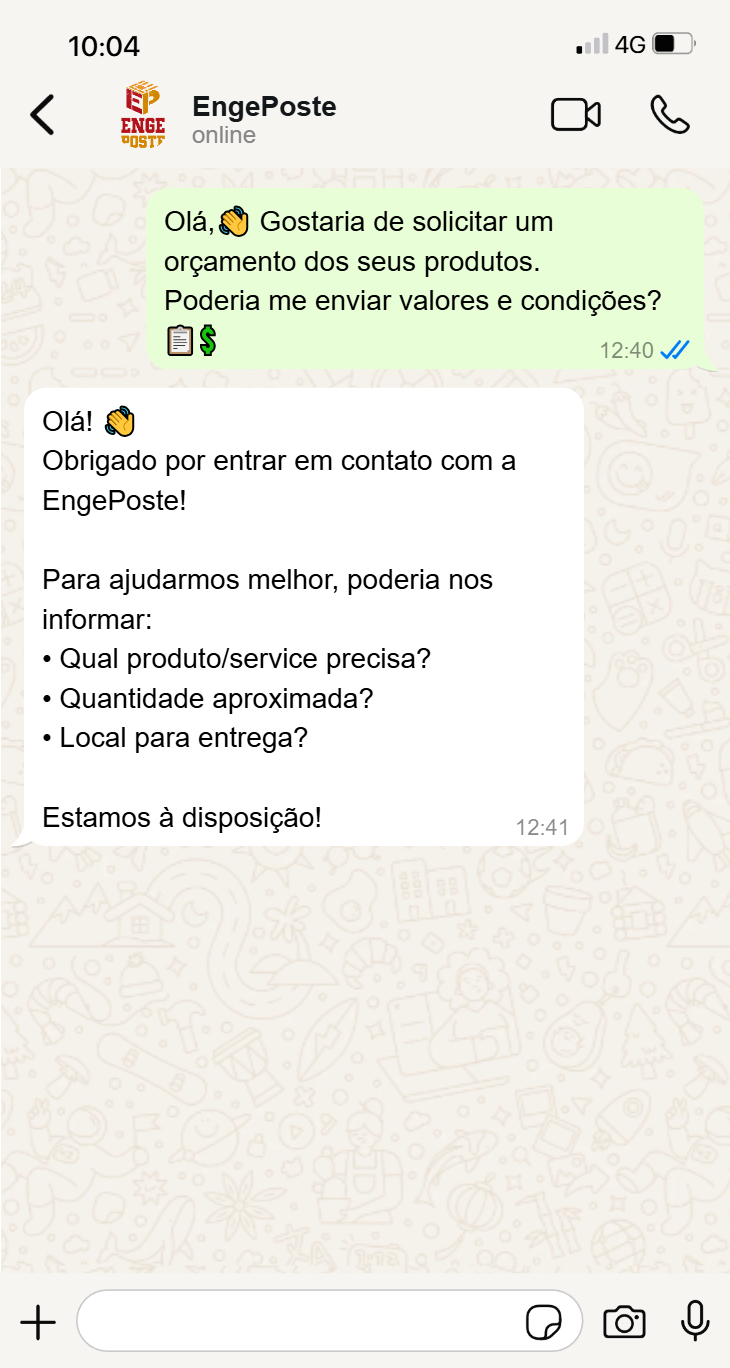Record a voice message with the microphone
This screenshot has width=730, height=1368.
coord(693,1320)
